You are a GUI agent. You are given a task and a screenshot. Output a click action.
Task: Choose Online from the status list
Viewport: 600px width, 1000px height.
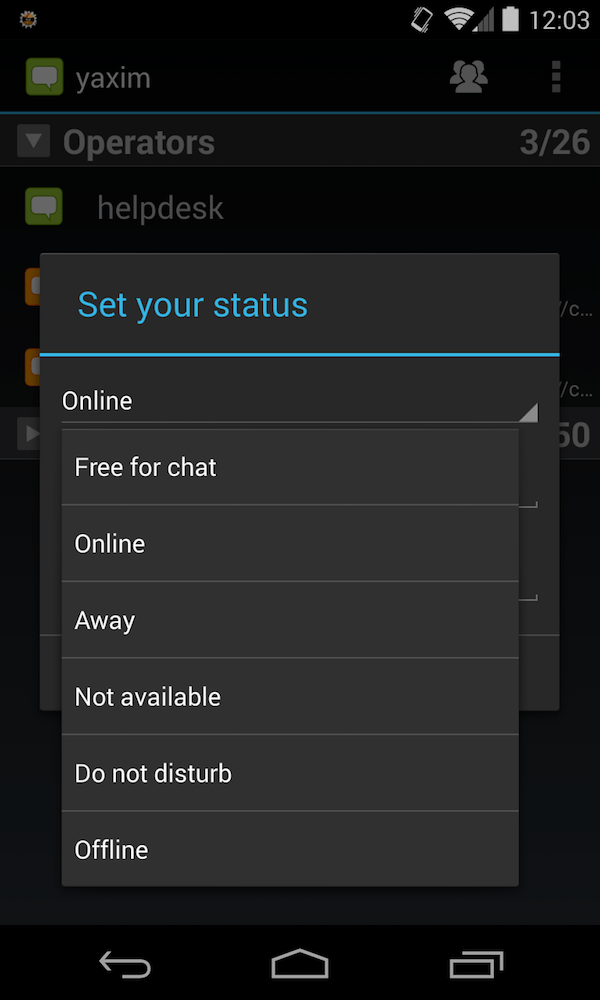289,544
